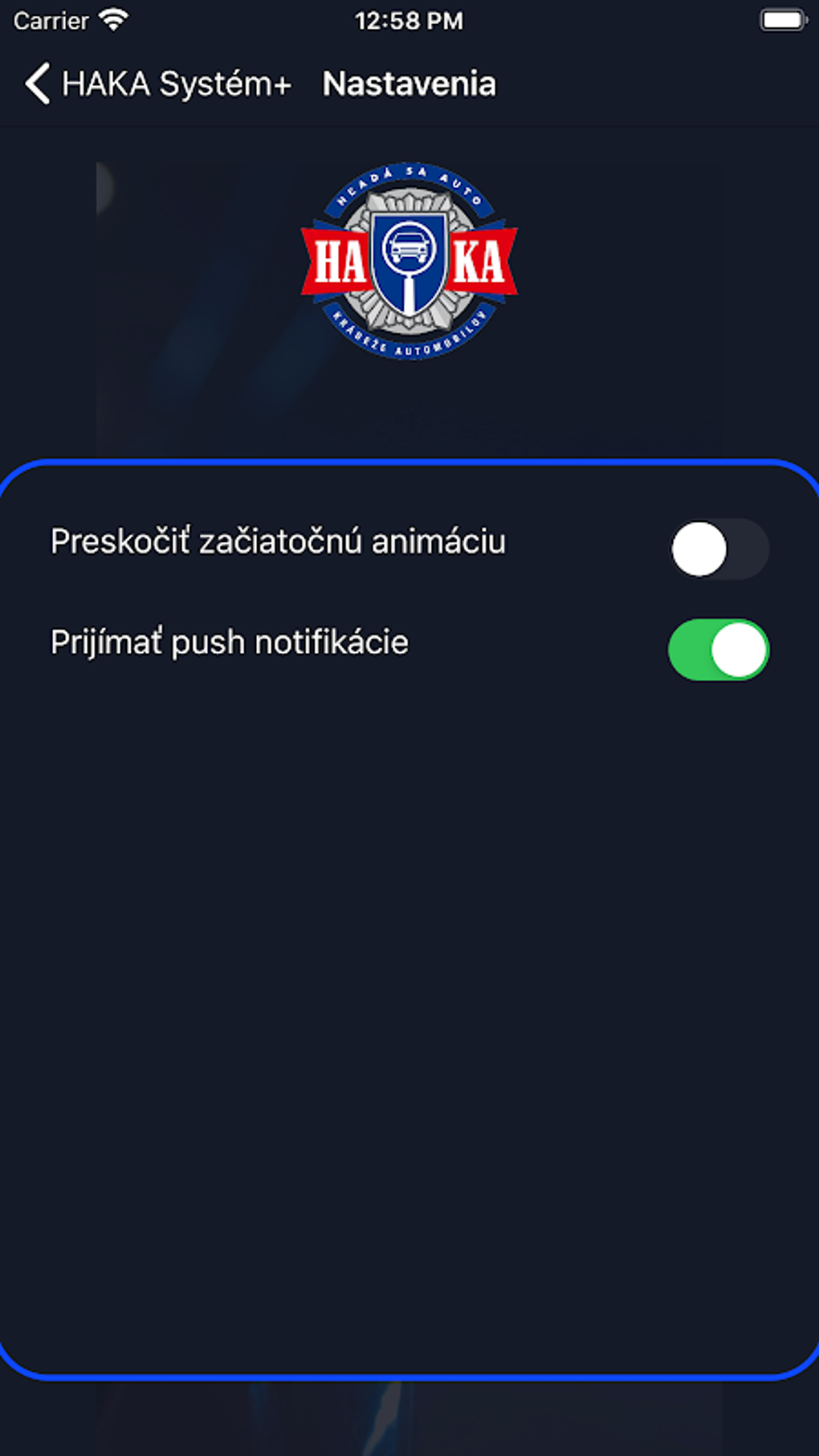Select the Wi-Fi icon in the status bar
Image resolution: width=819 pixels, height=1456 pixels.
pos(112,20)
